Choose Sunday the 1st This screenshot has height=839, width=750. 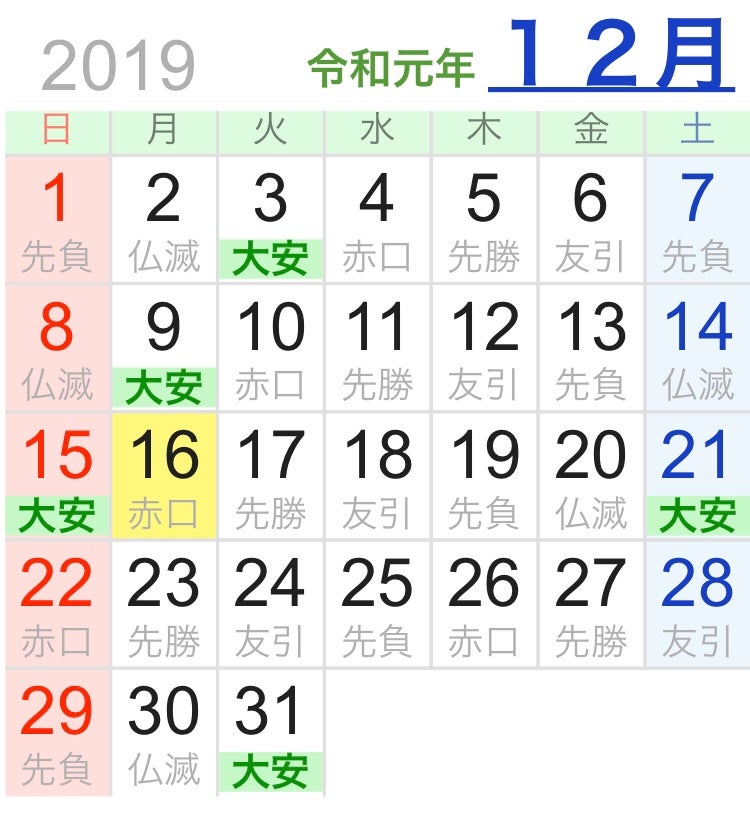(x=57, y=219)
